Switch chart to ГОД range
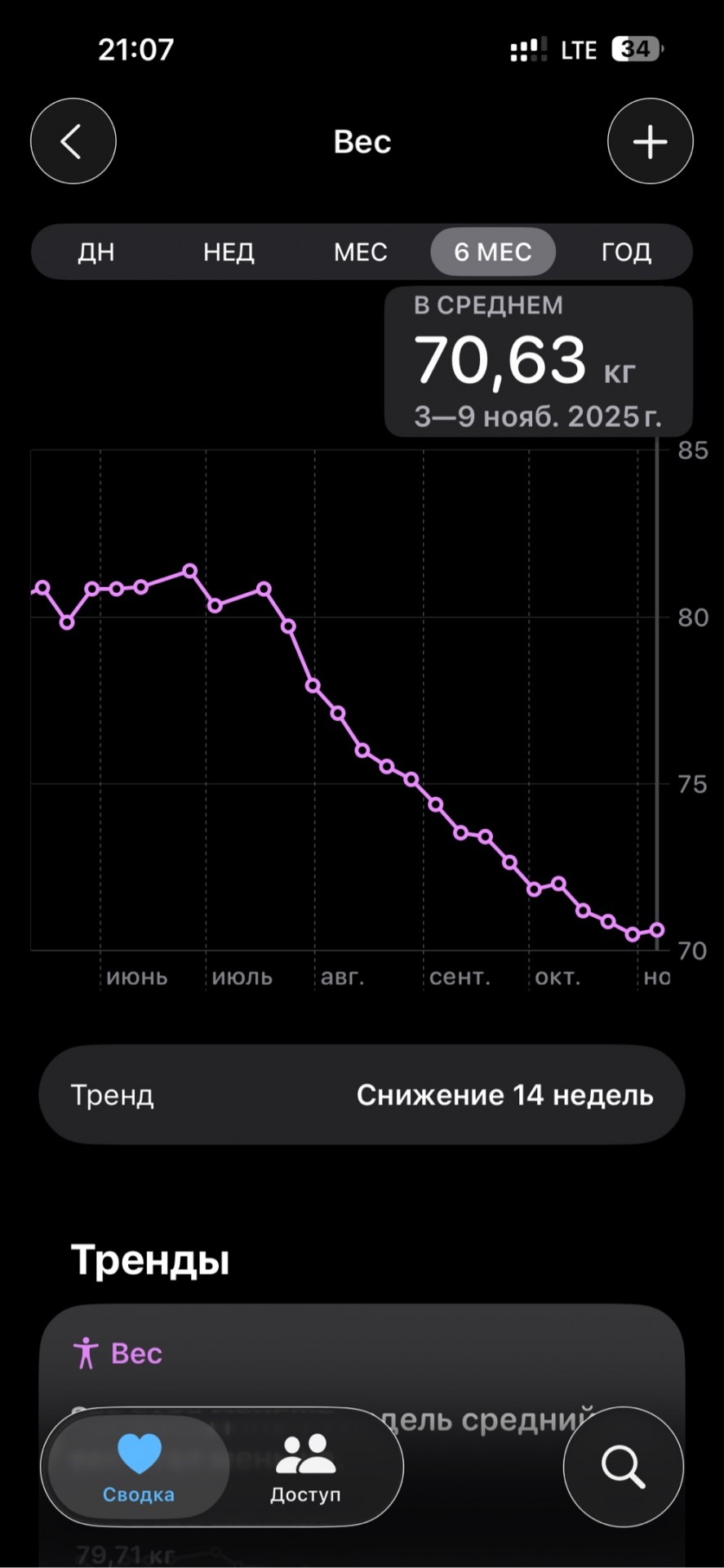 626,252
